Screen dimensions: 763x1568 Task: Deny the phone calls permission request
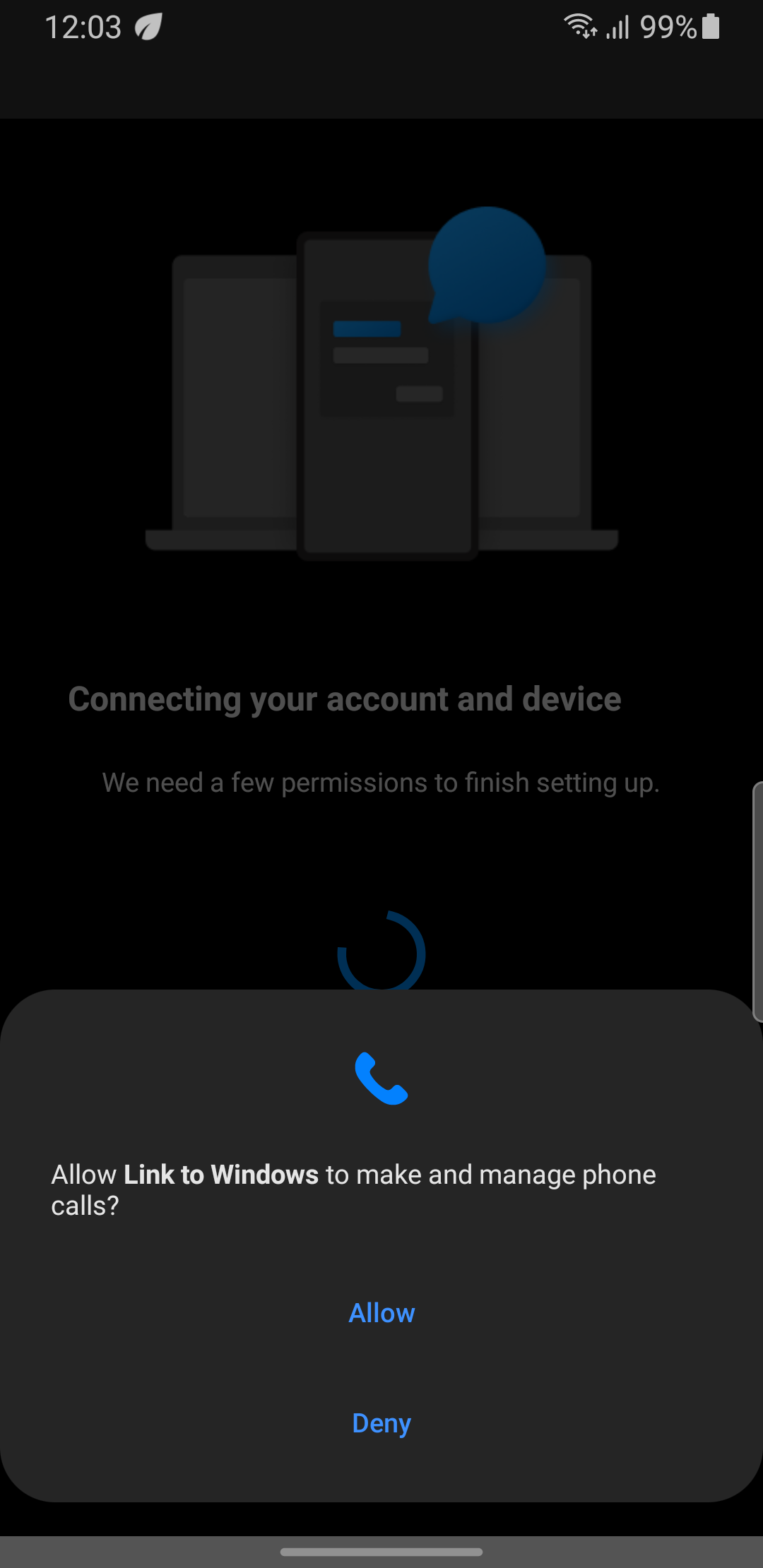coord(381,1423)
